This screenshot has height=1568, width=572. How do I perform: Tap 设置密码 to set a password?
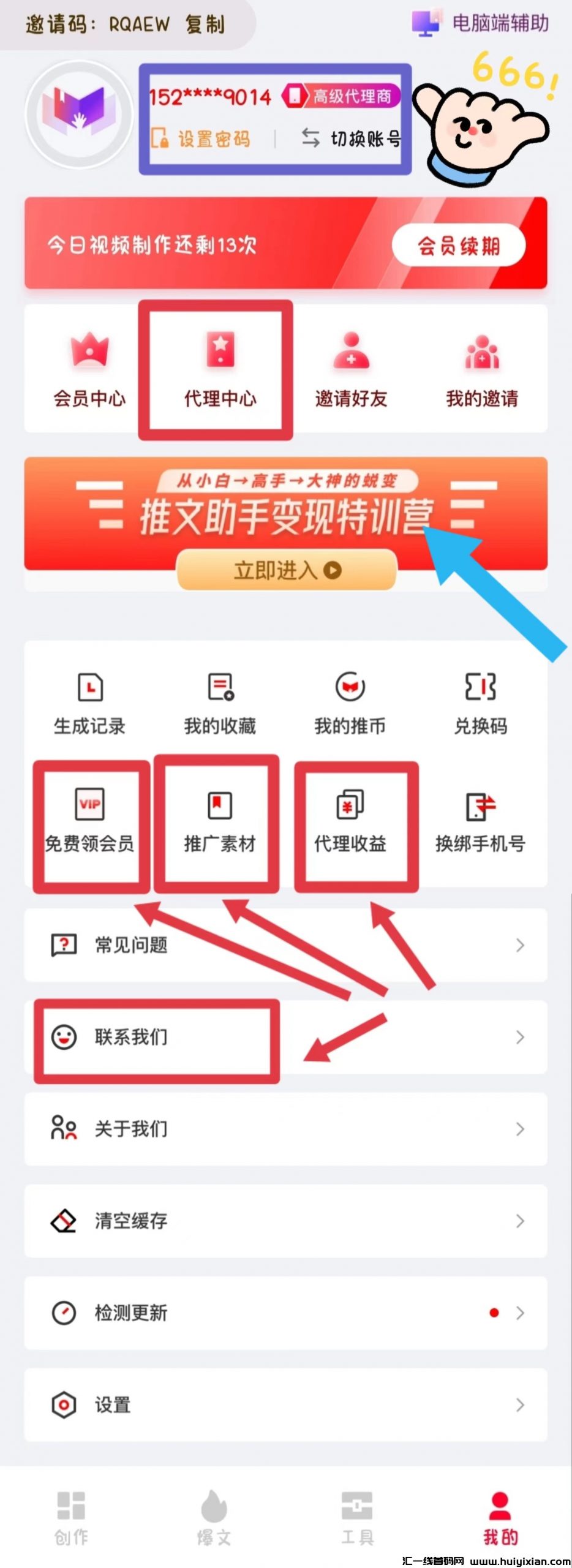coord(202,139)
